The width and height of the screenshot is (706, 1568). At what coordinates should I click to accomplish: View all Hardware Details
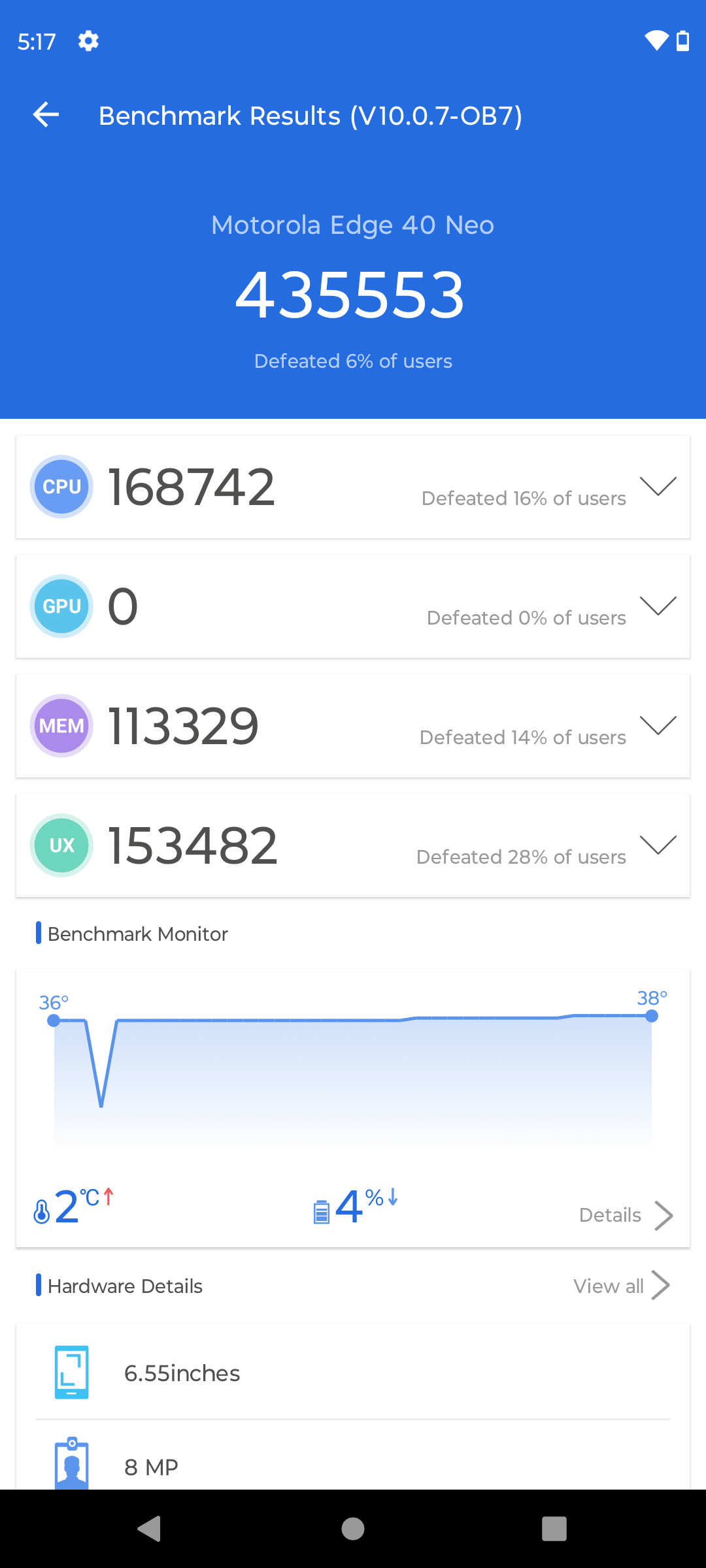coord(621,1285)
